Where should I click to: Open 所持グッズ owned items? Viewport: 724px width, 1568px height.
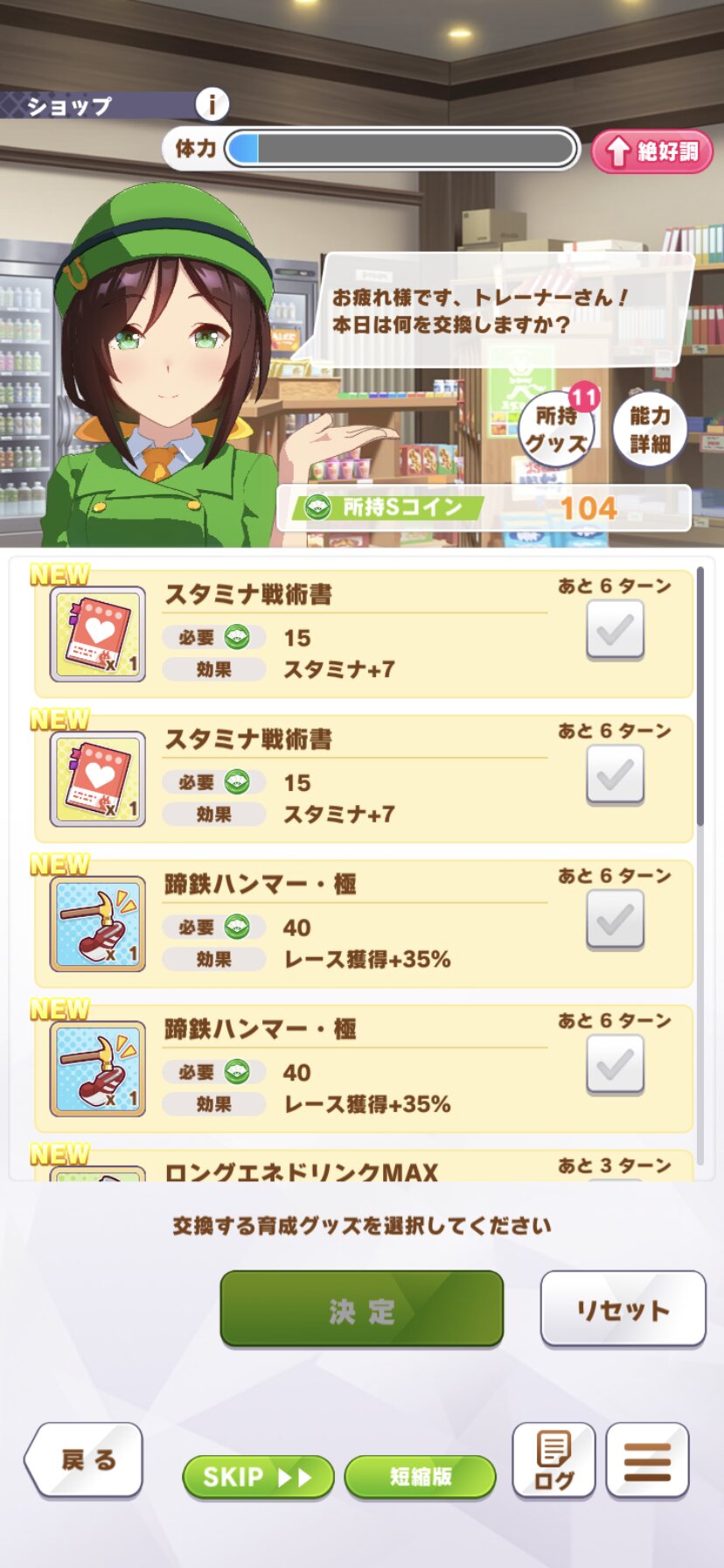tap(556, 429)
